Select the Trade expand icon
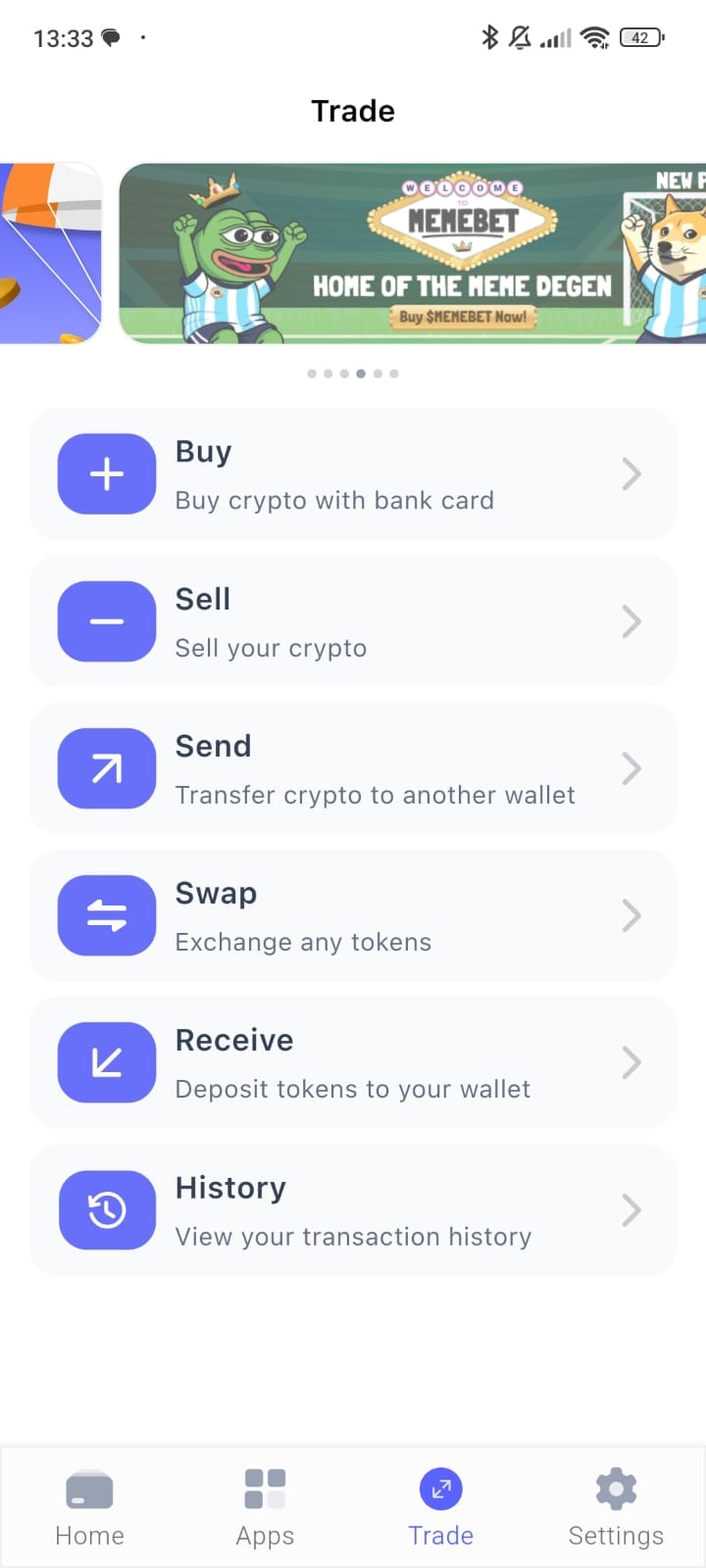The height and width of the screenshot is (1568, 706). tap(441, 1488)
